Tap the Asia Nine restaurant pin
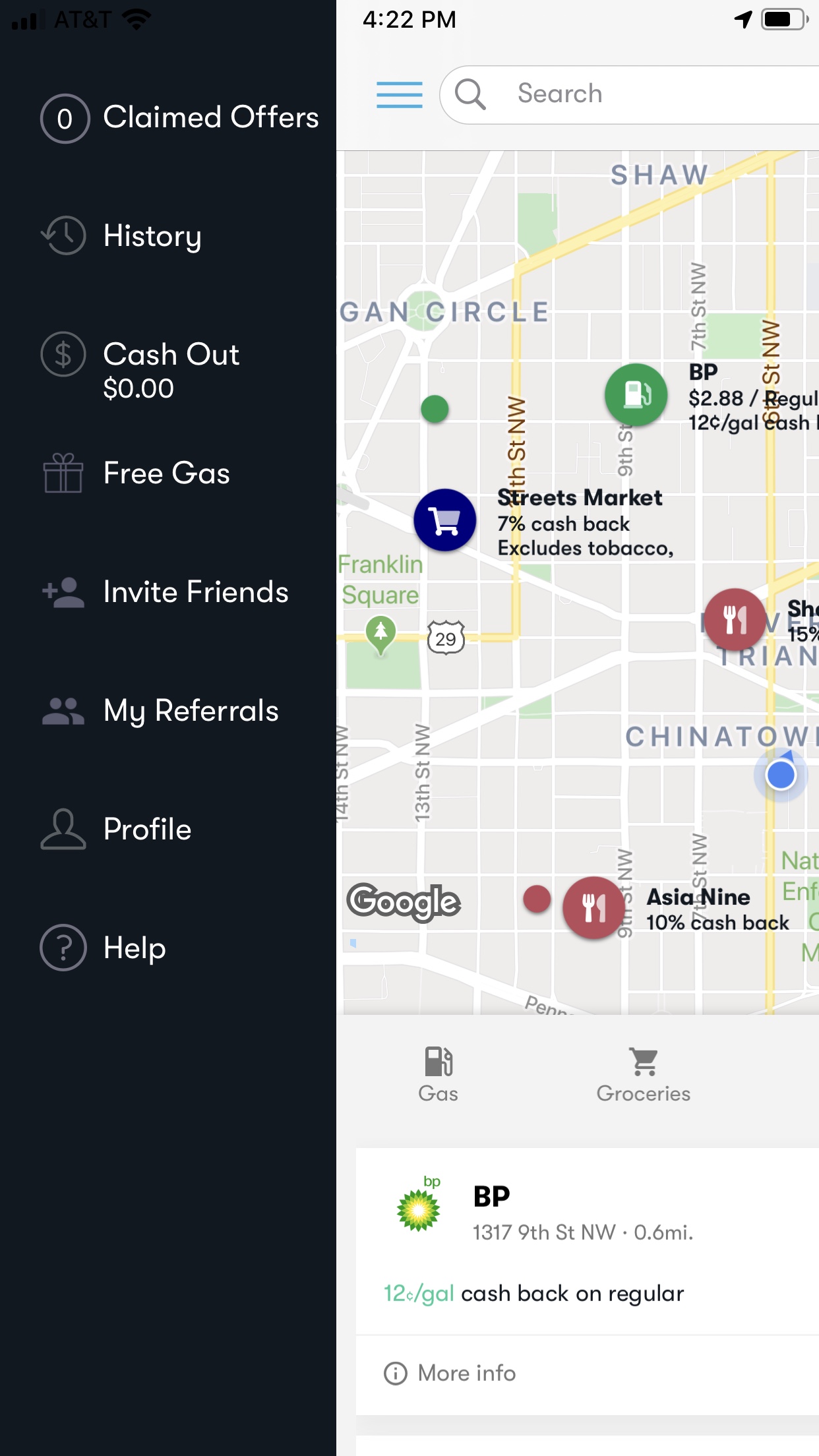The image size is (819, 1456). click(x=594, y=908)
